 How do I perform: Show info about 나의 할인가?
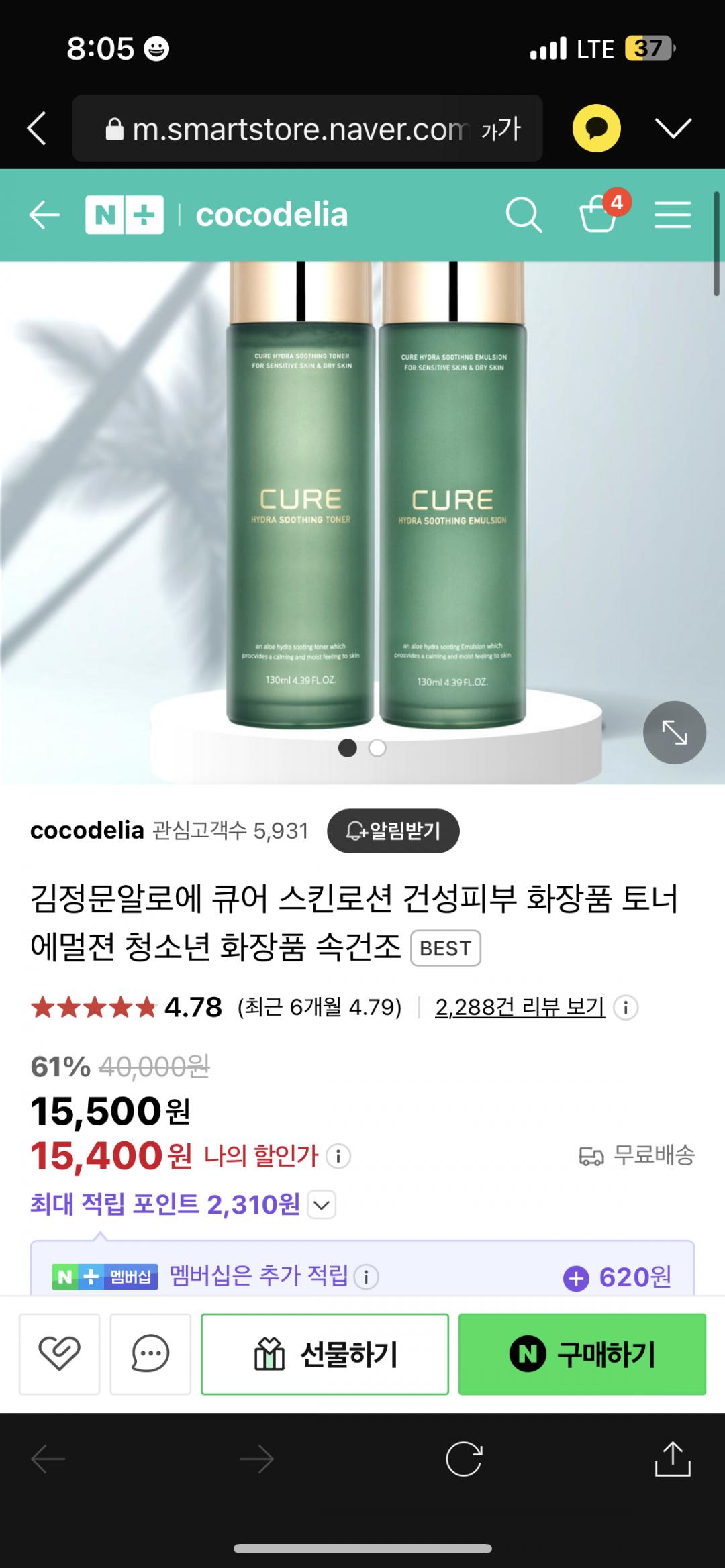click(x=338, y=1156)
